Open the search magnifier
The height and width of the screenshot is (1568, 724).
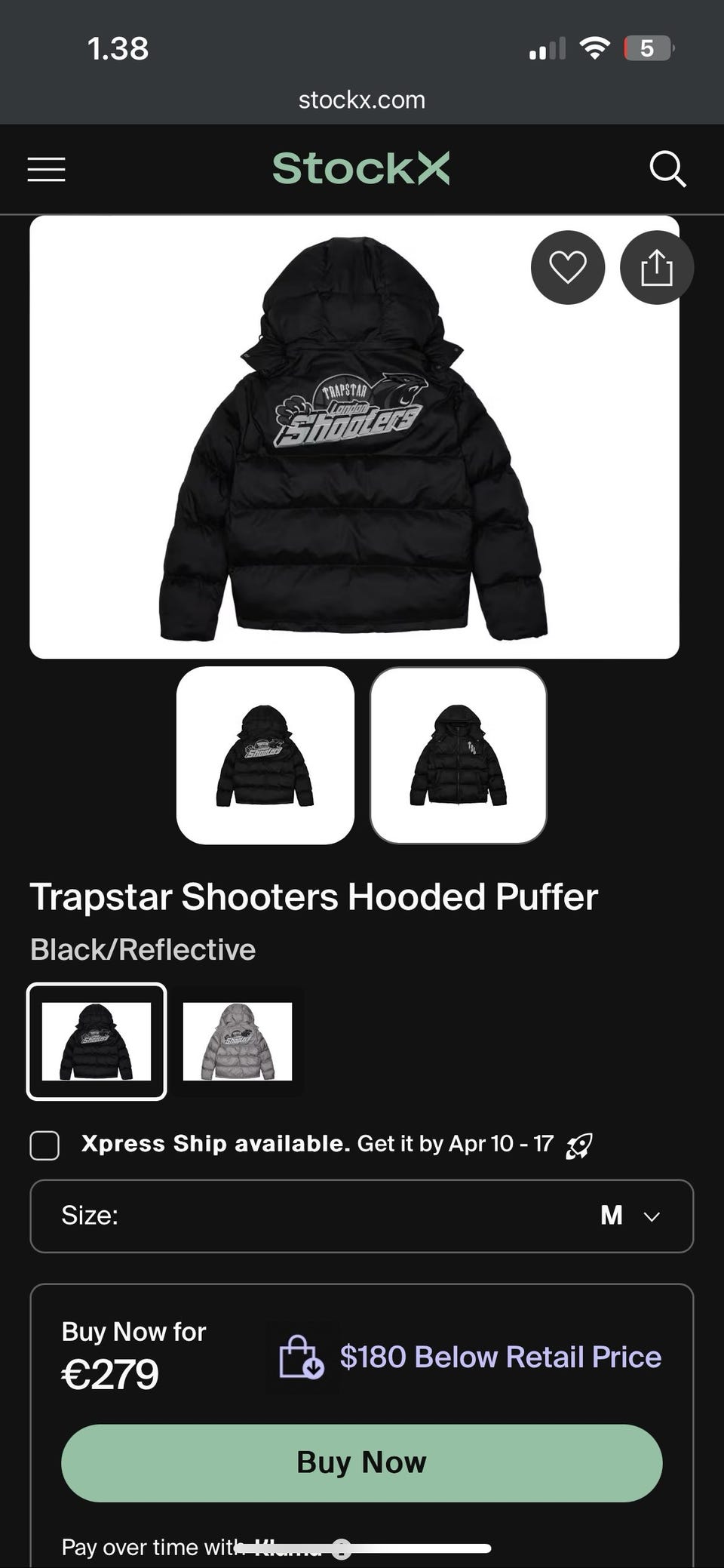[667, 169]
